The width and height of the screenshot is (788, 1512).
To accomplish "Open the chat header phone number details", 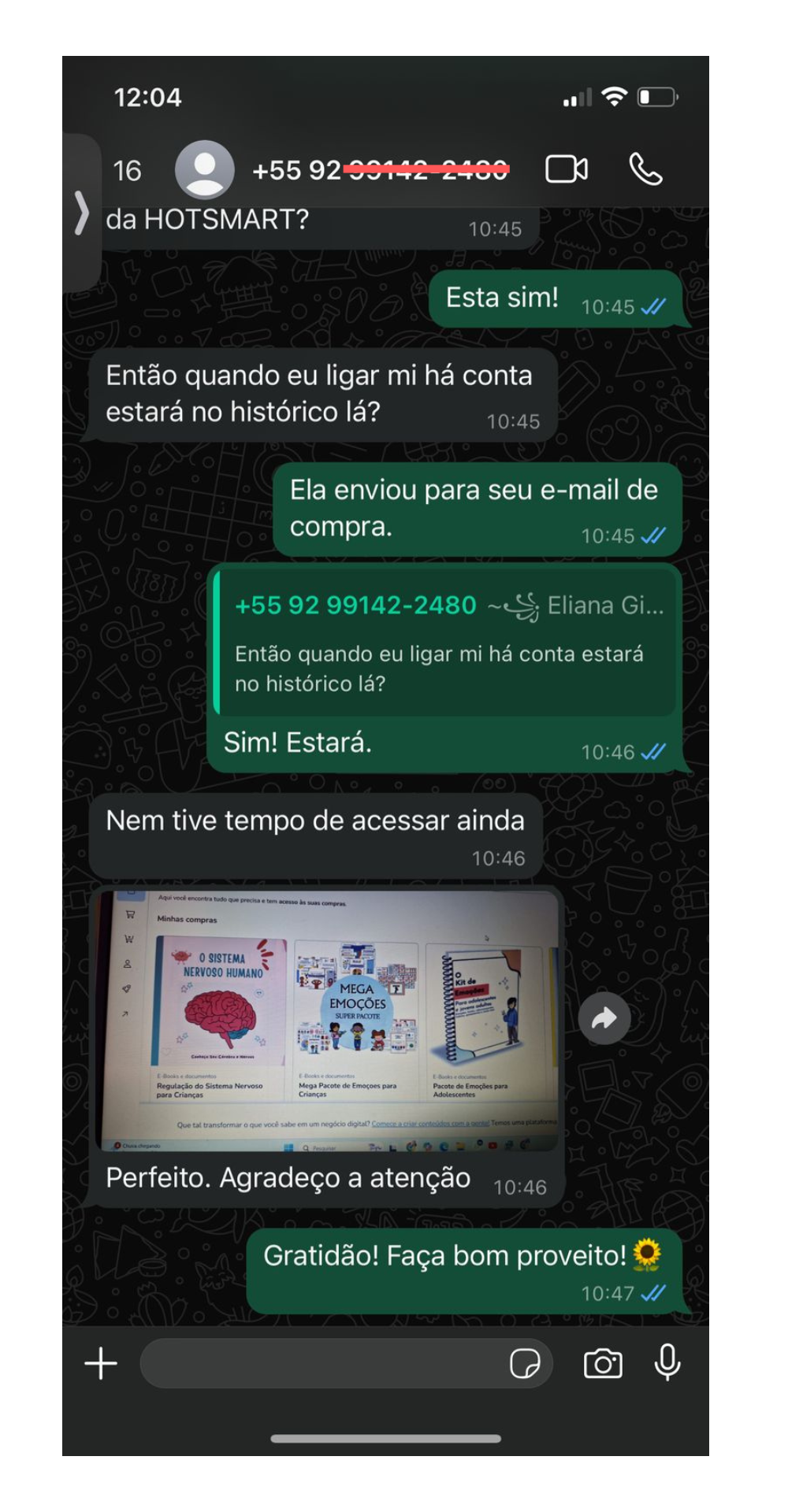I will (378, 169).
